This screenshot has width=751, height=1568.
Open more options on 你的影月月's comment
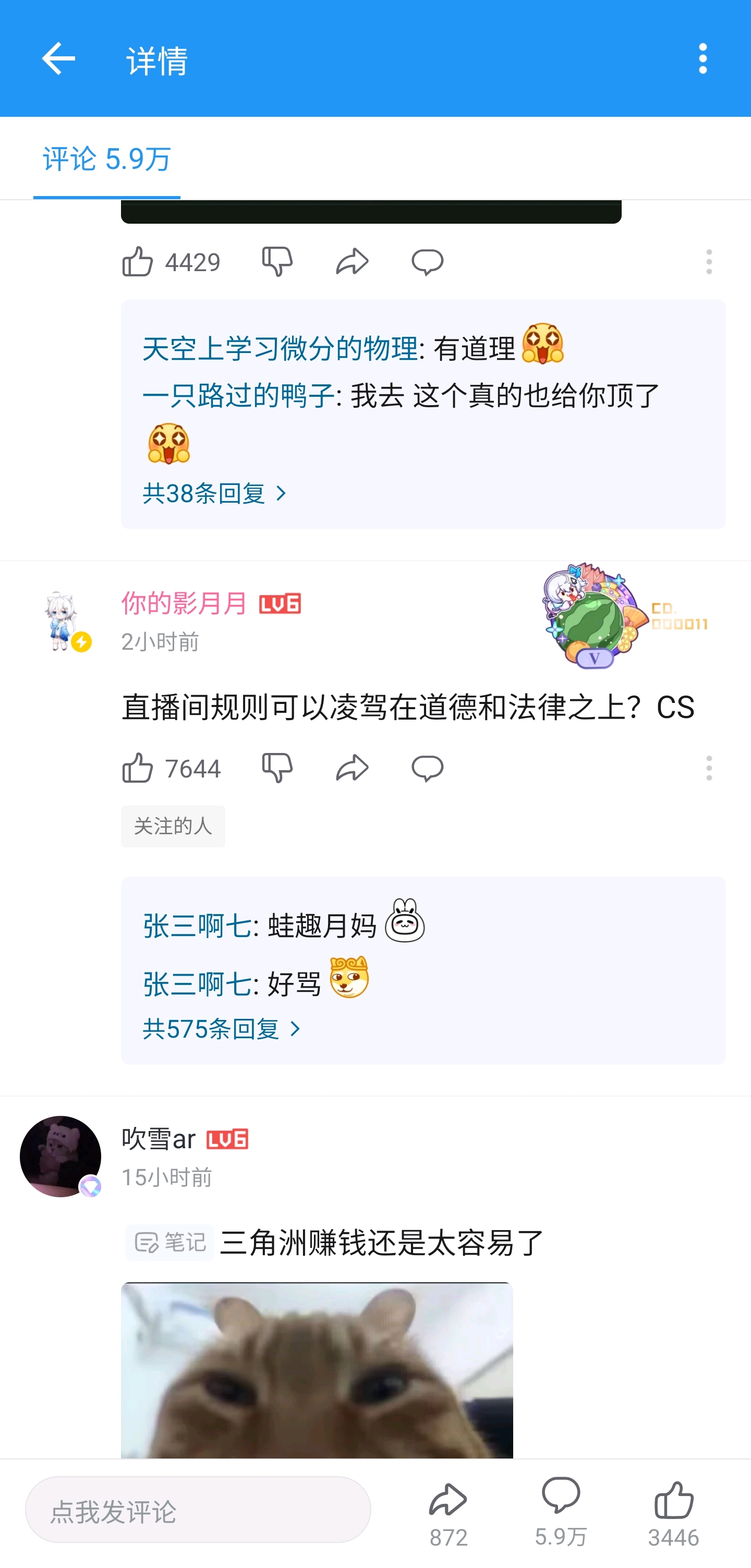pos(708,768)
